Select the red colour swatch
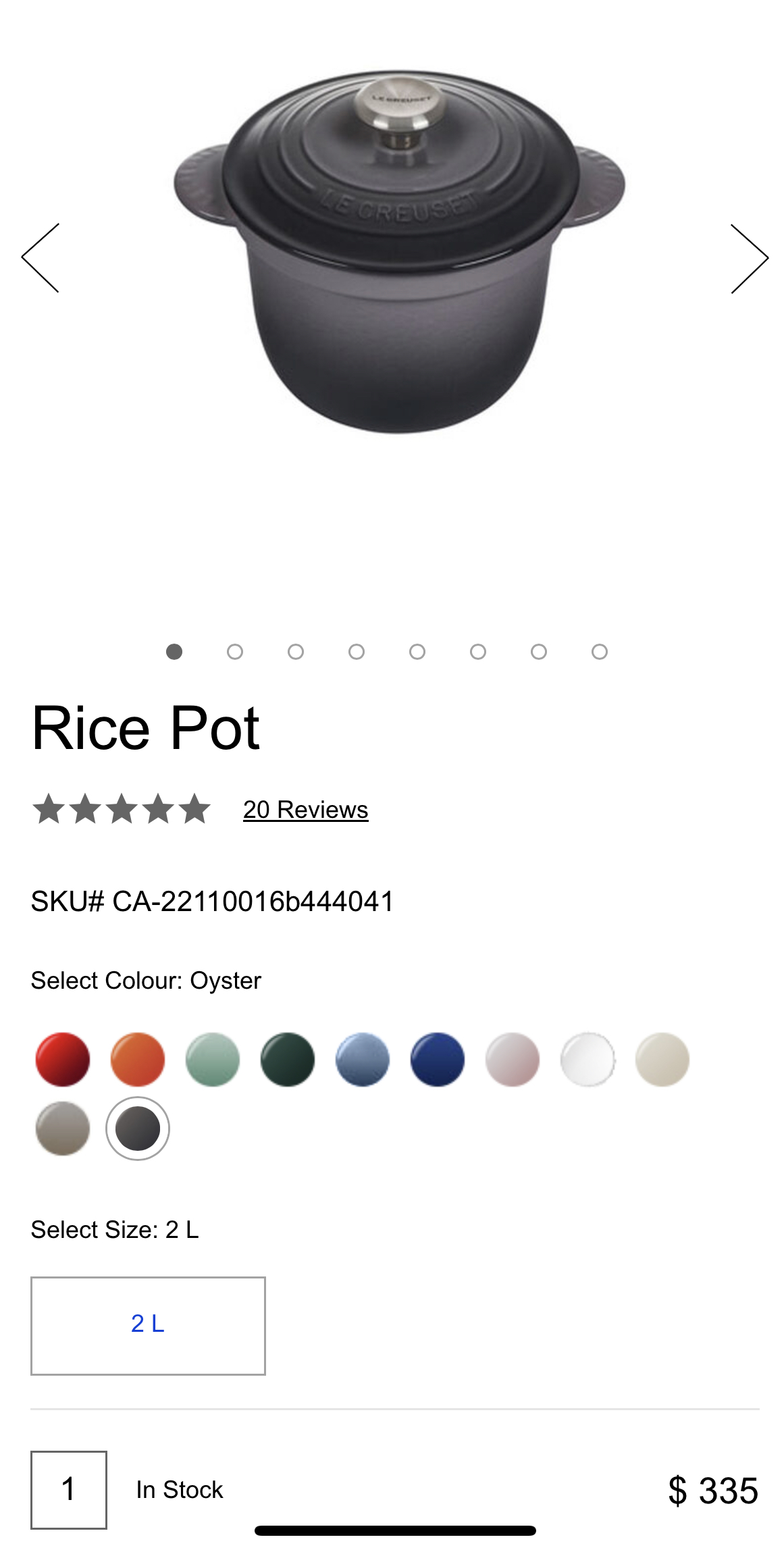This screenshot has width=784, height=1552. (63, 1059)
